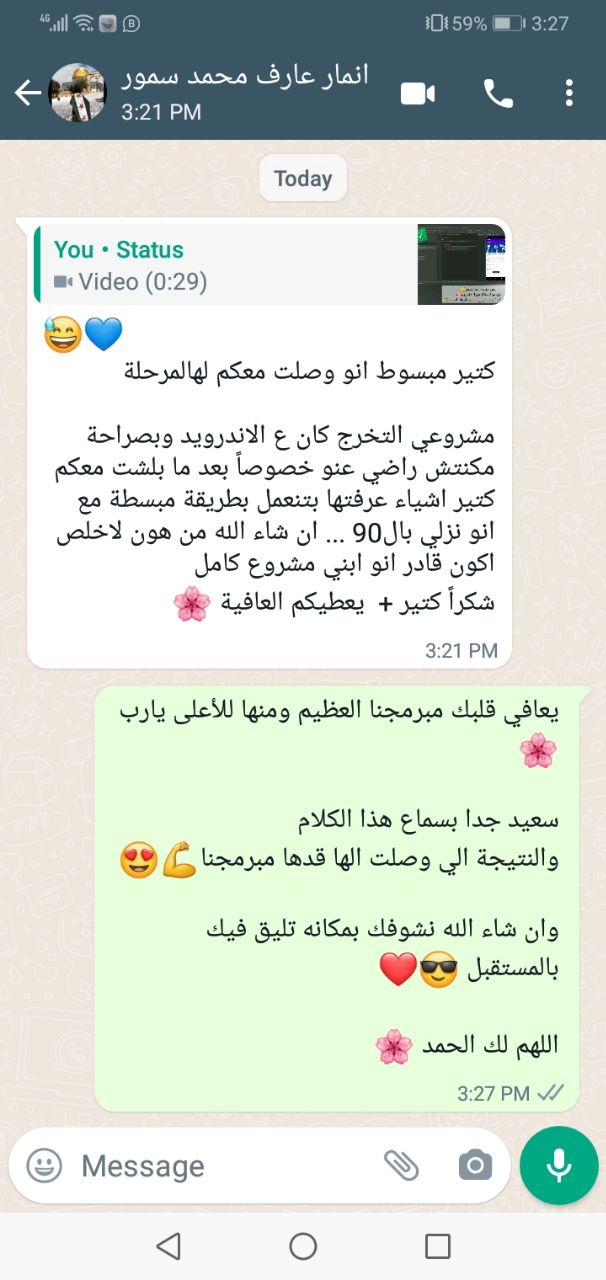Start a voice call with this contact
Screen dimensions: 606x1280
click(497, 94)
